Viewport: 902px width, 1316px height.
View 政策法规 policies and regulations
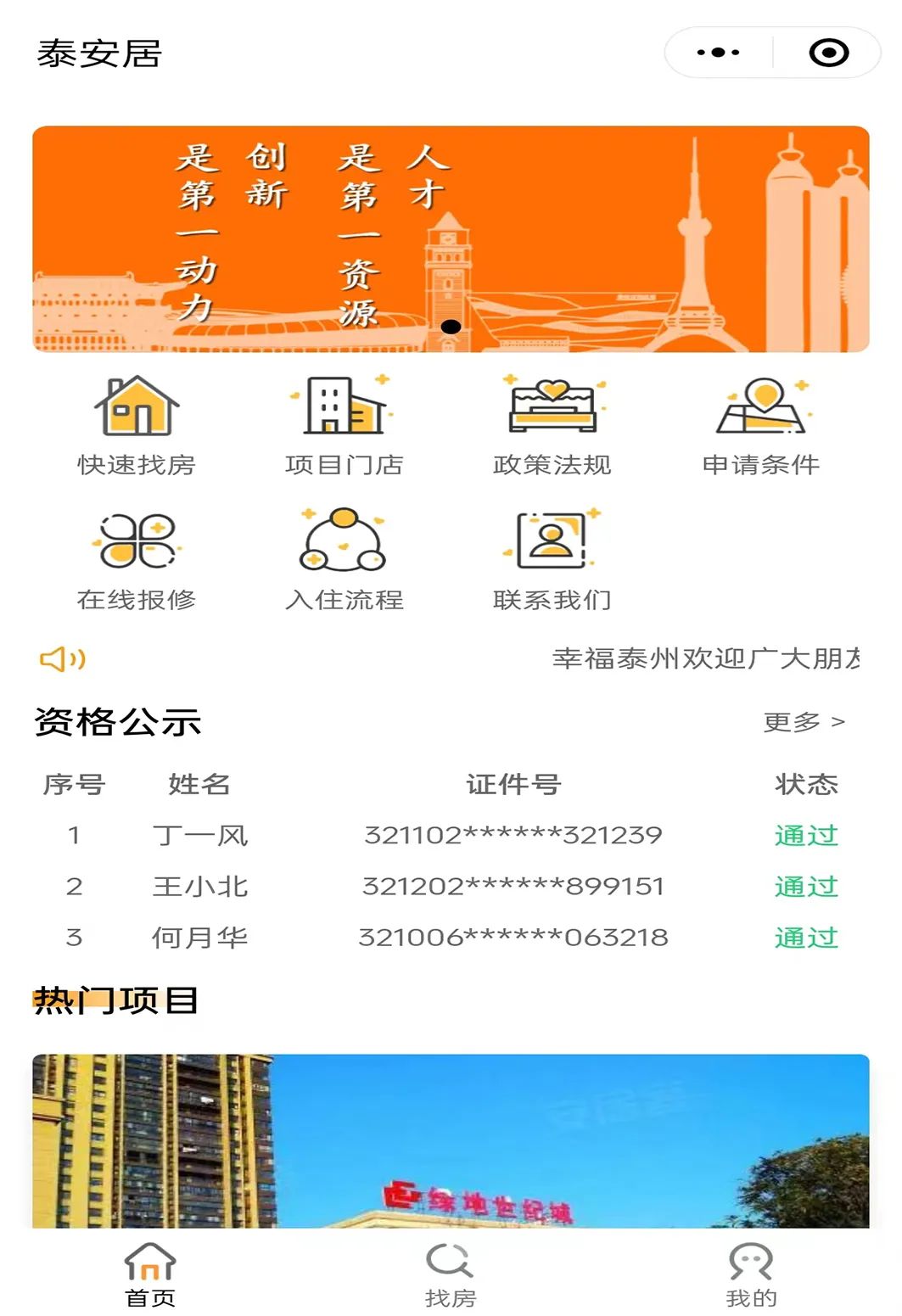pyautogui.click(x=552, y=426)
